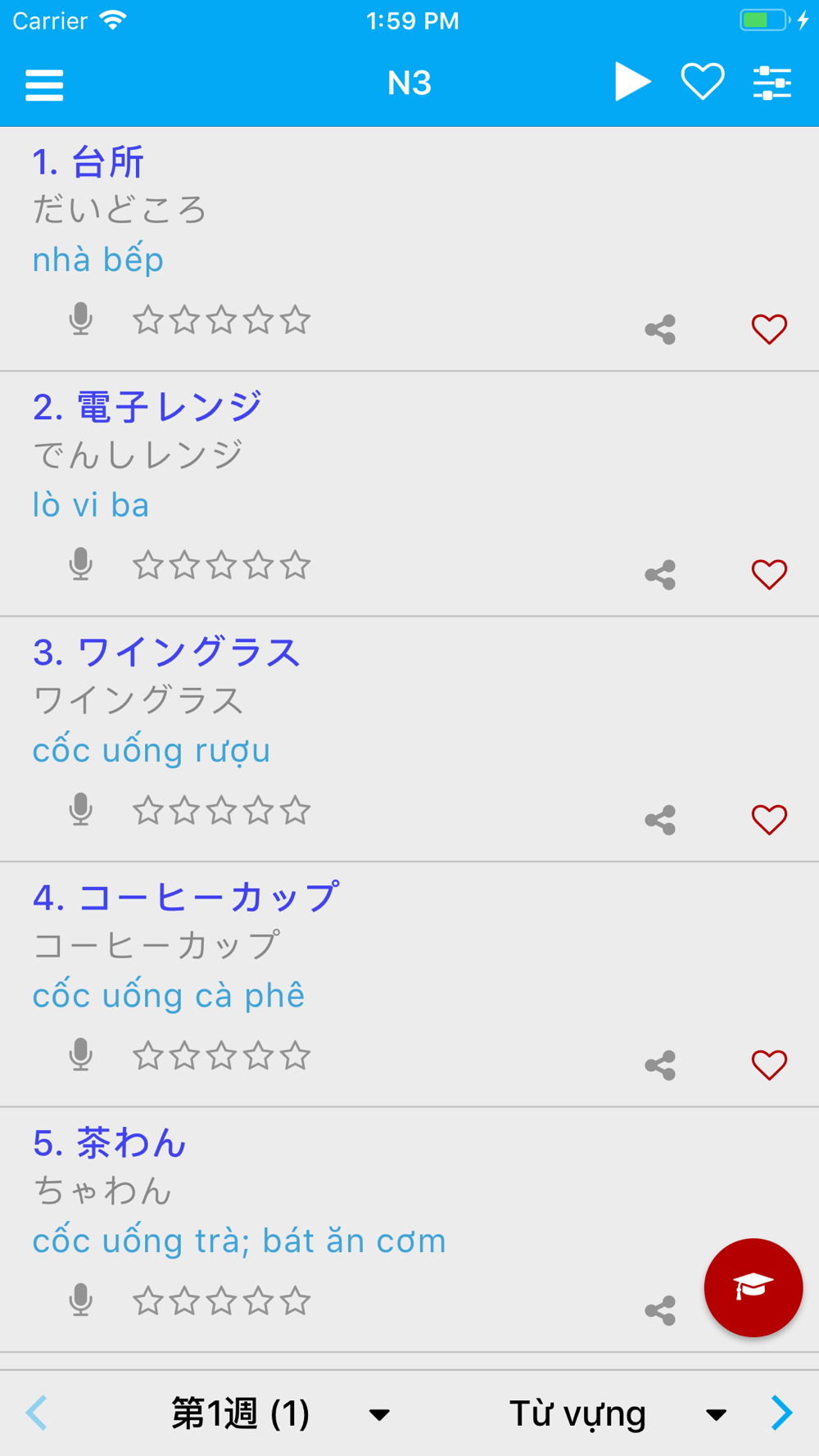This screenshot has height=1456, width=819.
Task: Favorite the word 台所
Action: tap(769, 329)
